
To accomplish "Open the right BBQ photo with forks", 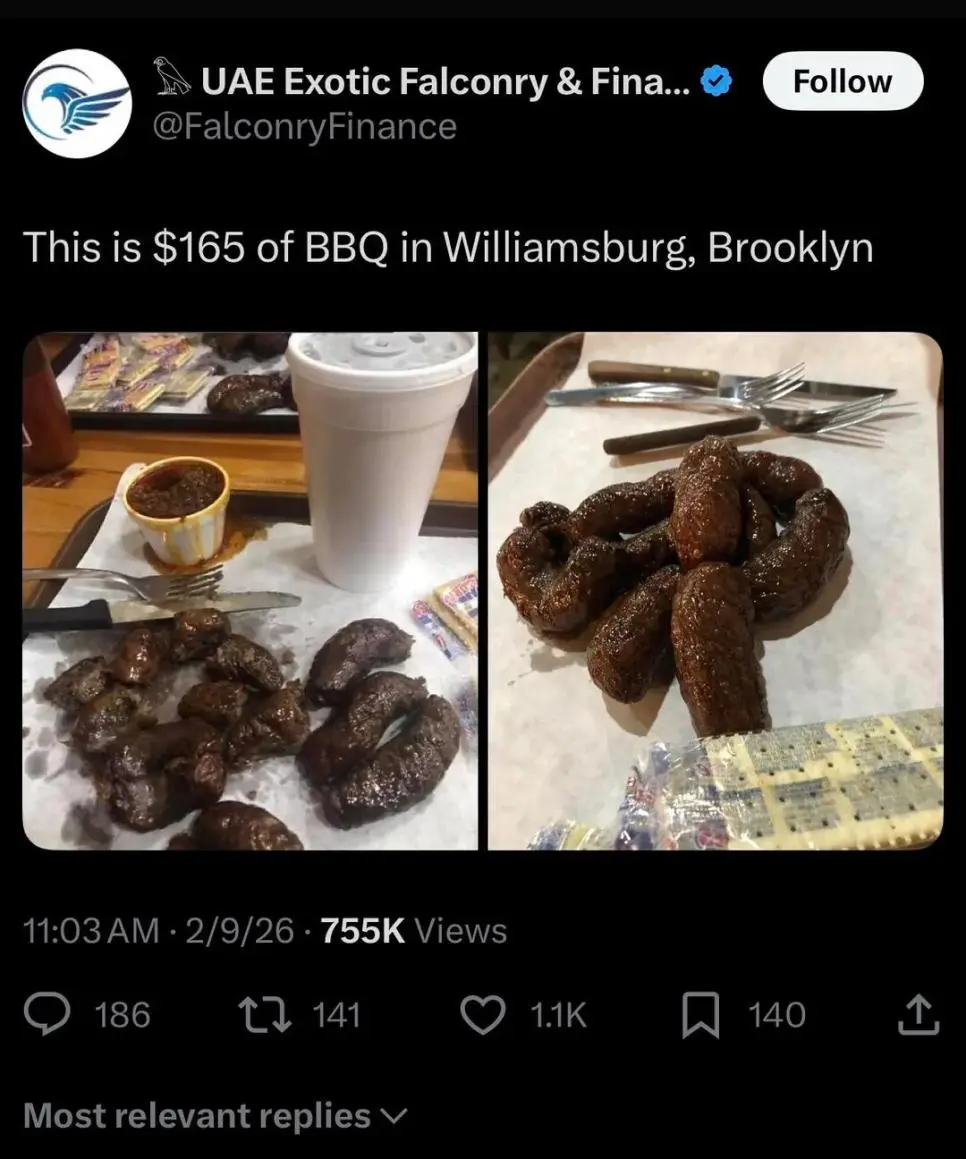I will [714, 590].
